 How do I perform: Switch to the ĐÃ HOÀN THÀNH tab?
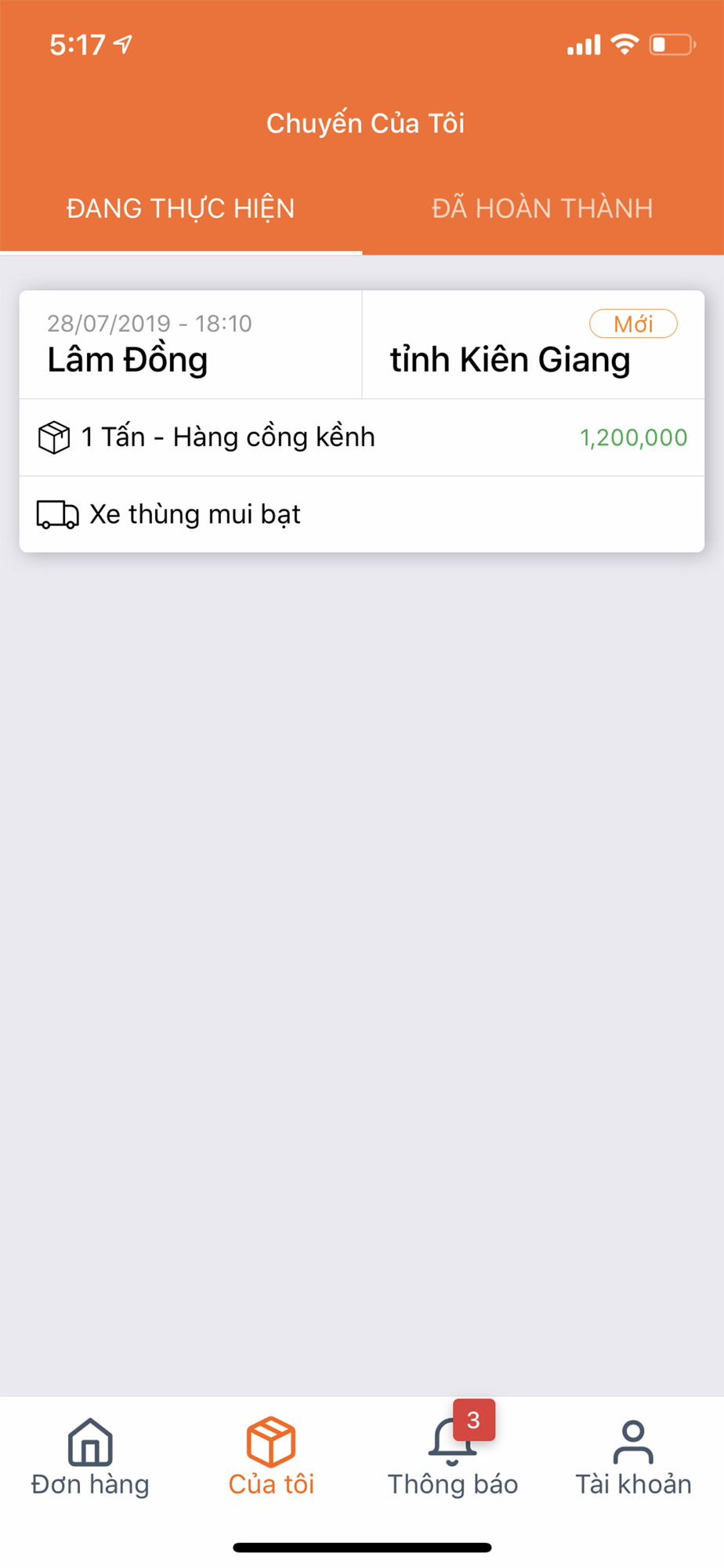pyautogui.click(x=542, y=209)
